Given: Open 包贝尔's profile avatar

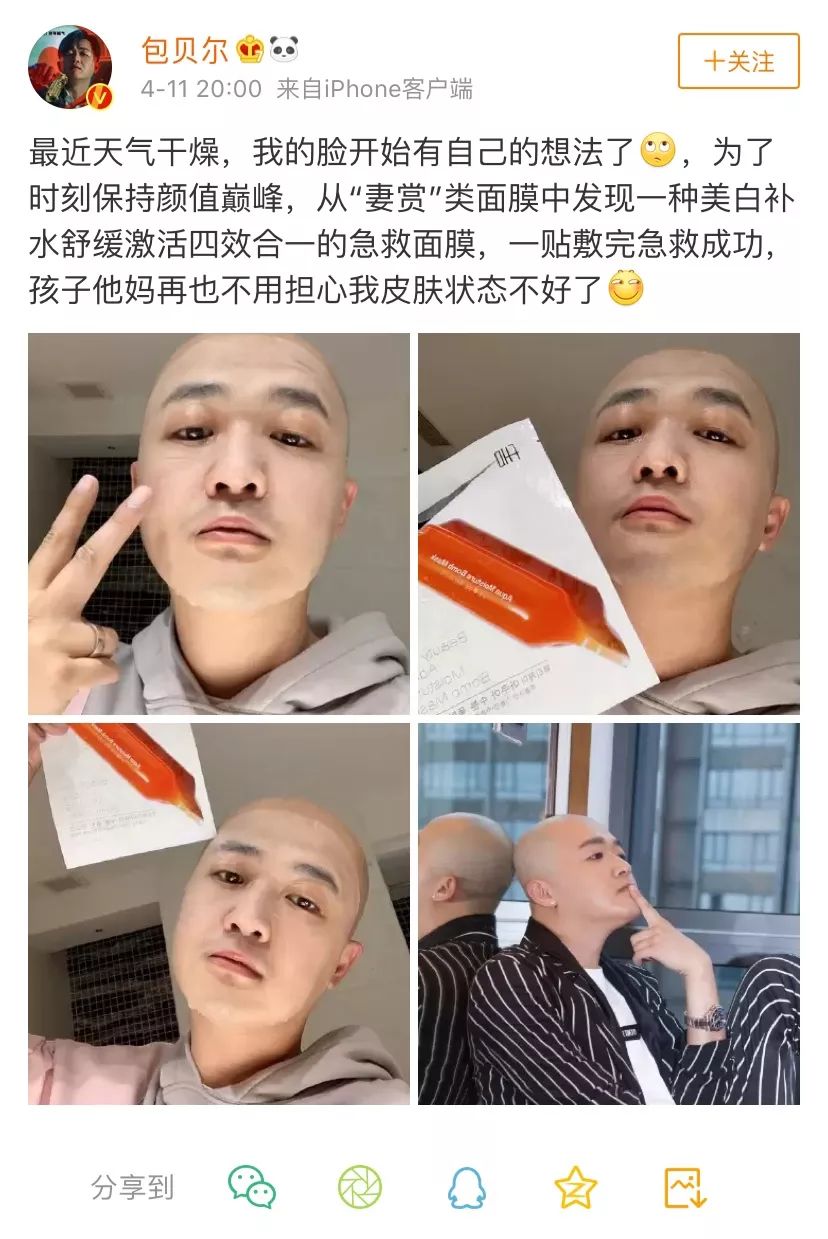Looking at the screenshot, I should tap(70, 67).
